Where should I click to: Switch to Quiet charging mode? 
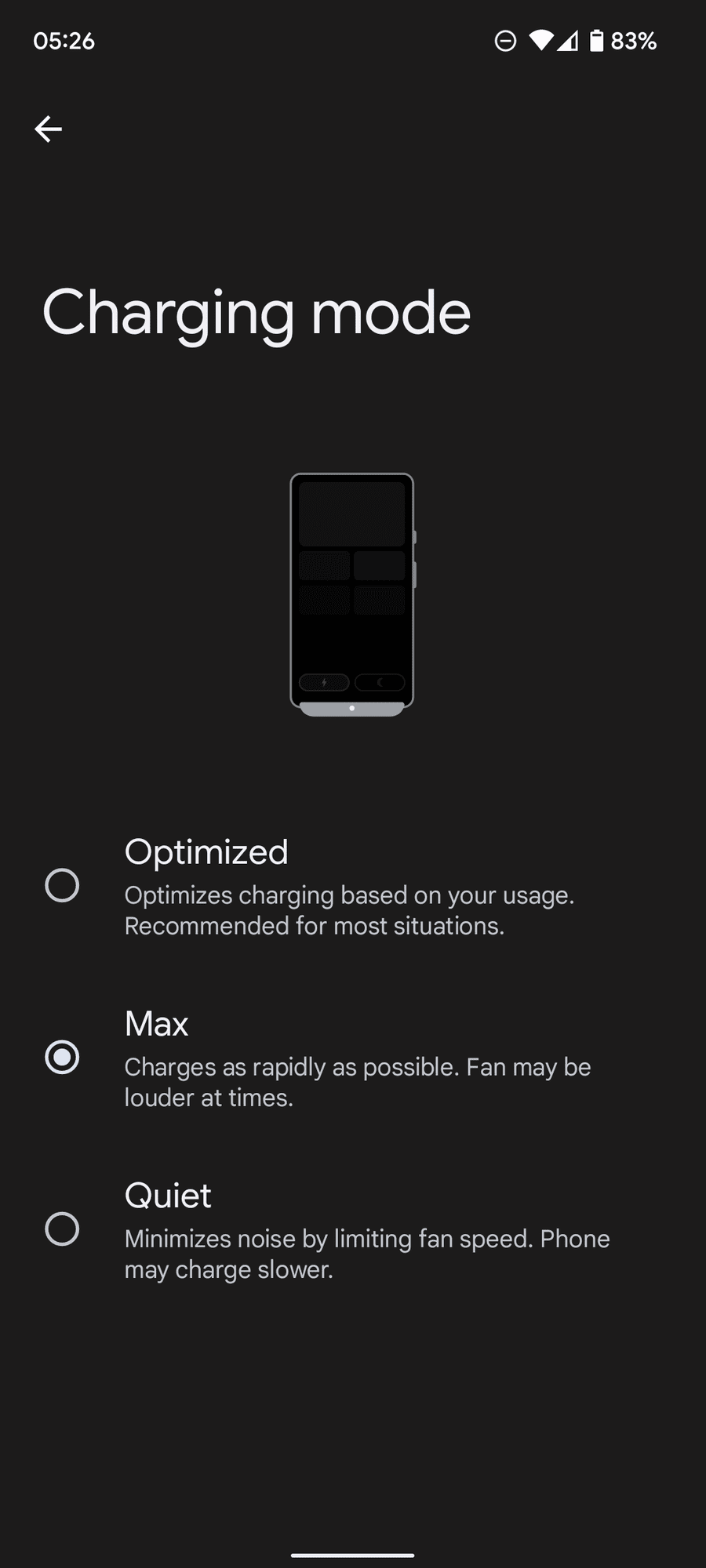tap(62, 1229)
